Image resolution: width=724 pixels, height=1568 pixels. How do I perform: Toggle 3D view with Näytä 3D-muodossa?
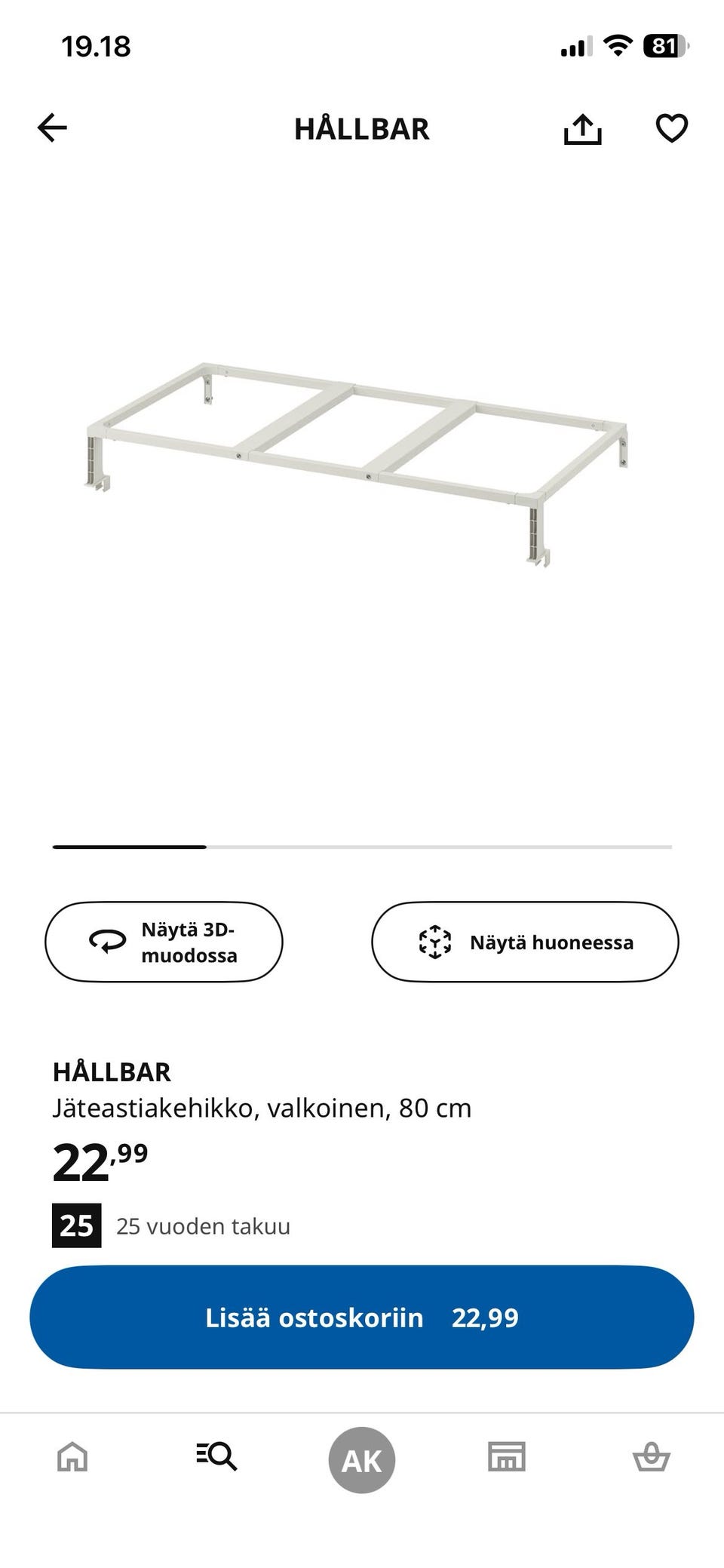click(164, 941)
